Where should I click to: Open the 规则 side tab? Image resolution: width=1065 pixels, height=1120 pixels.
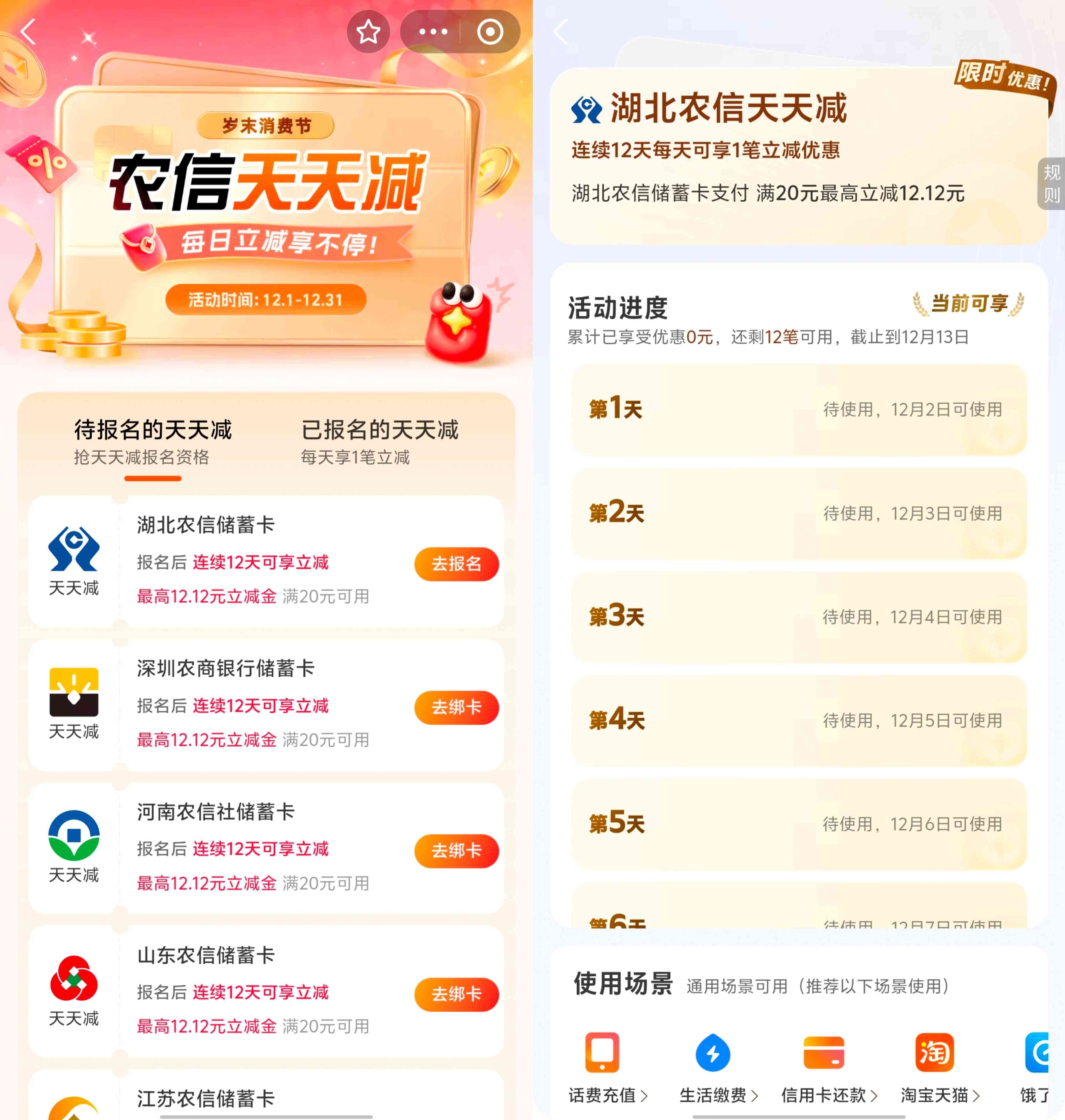[x=1051, y=184]
